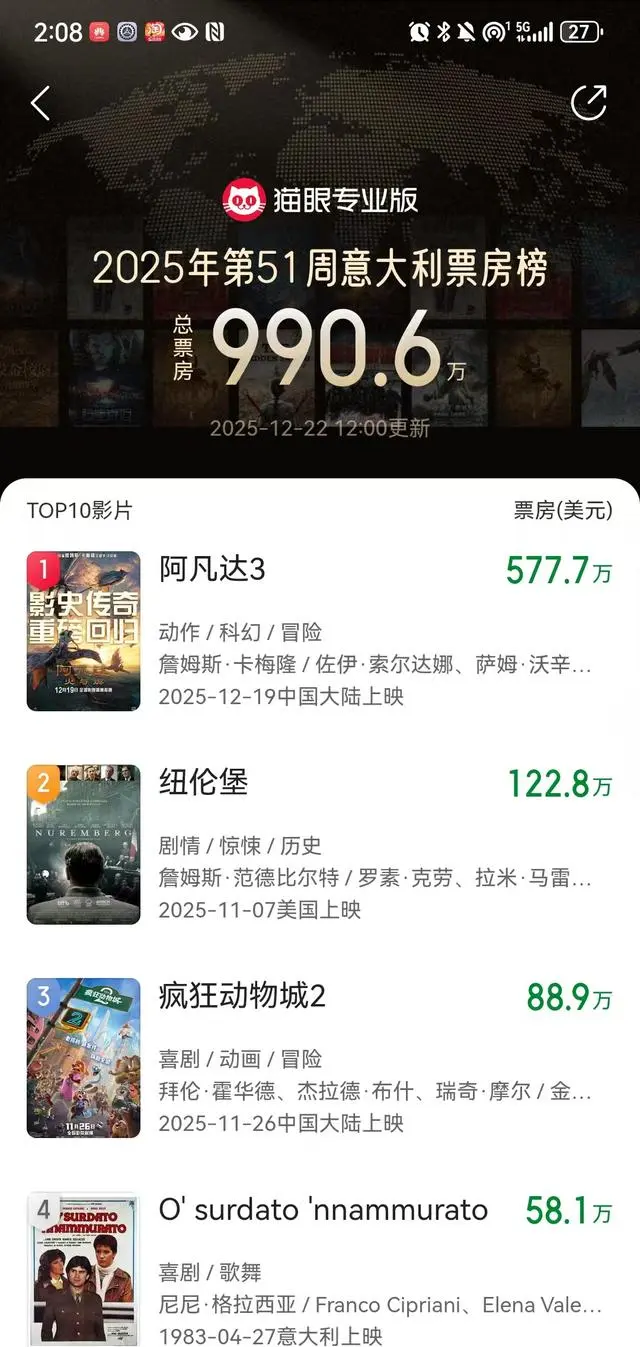Select the O' surdato 'nnammurato entry
640x1347 pixels.
(323, 1210)
